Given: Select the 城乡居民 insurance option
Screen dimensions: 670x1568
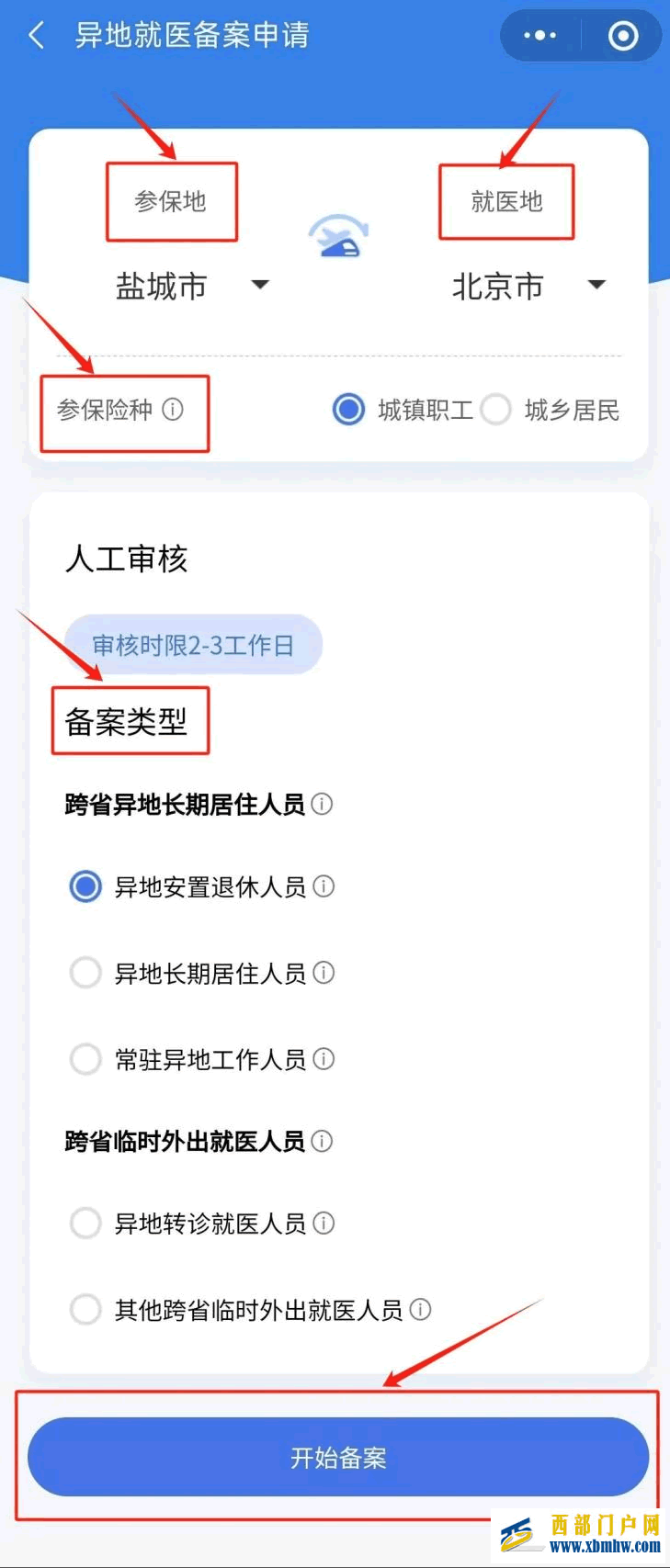Looking at the screenshot, I should click(x=496, y=411).
